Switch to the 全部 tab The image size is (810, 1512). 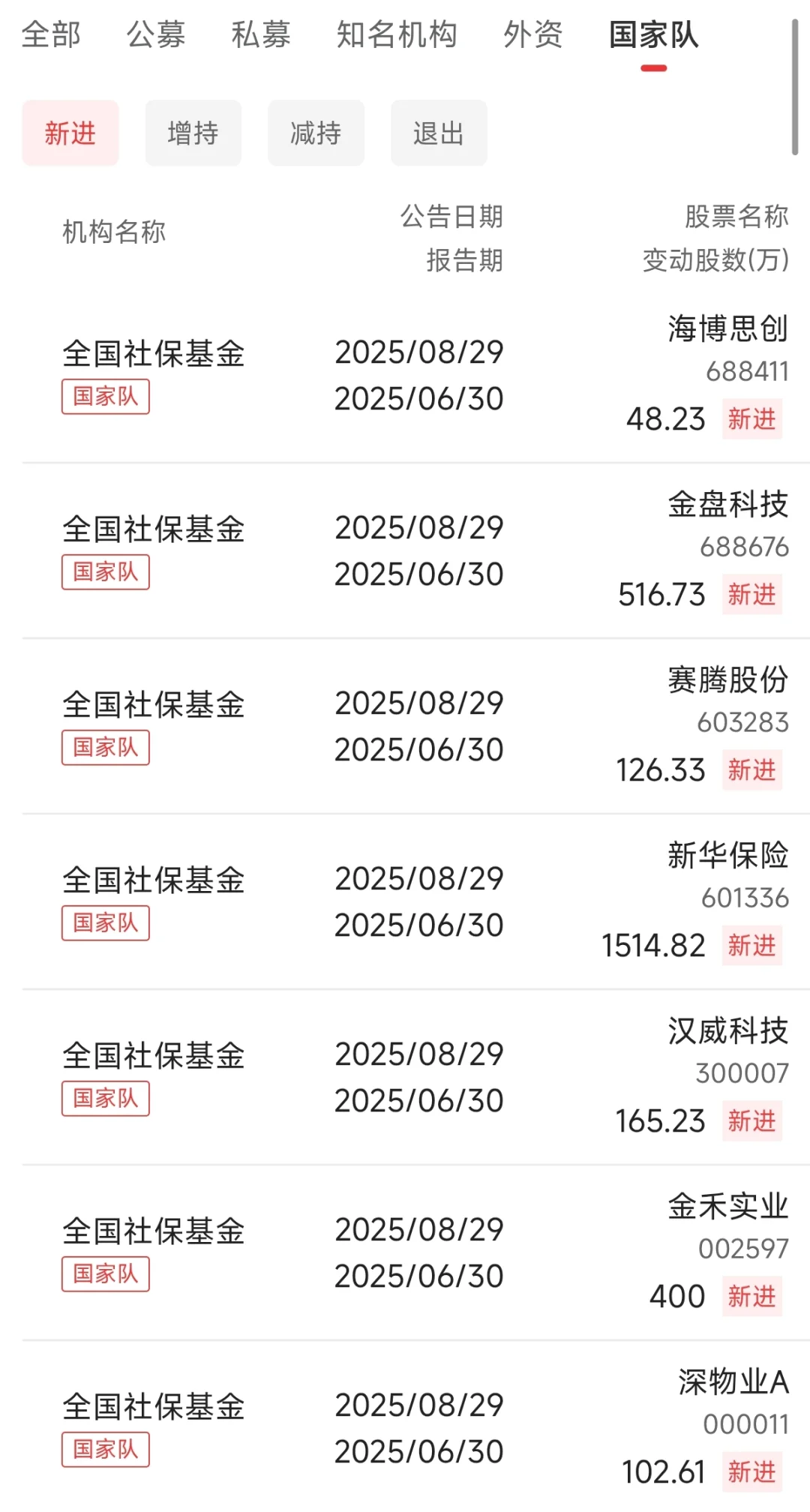click(x=51, y=34)
